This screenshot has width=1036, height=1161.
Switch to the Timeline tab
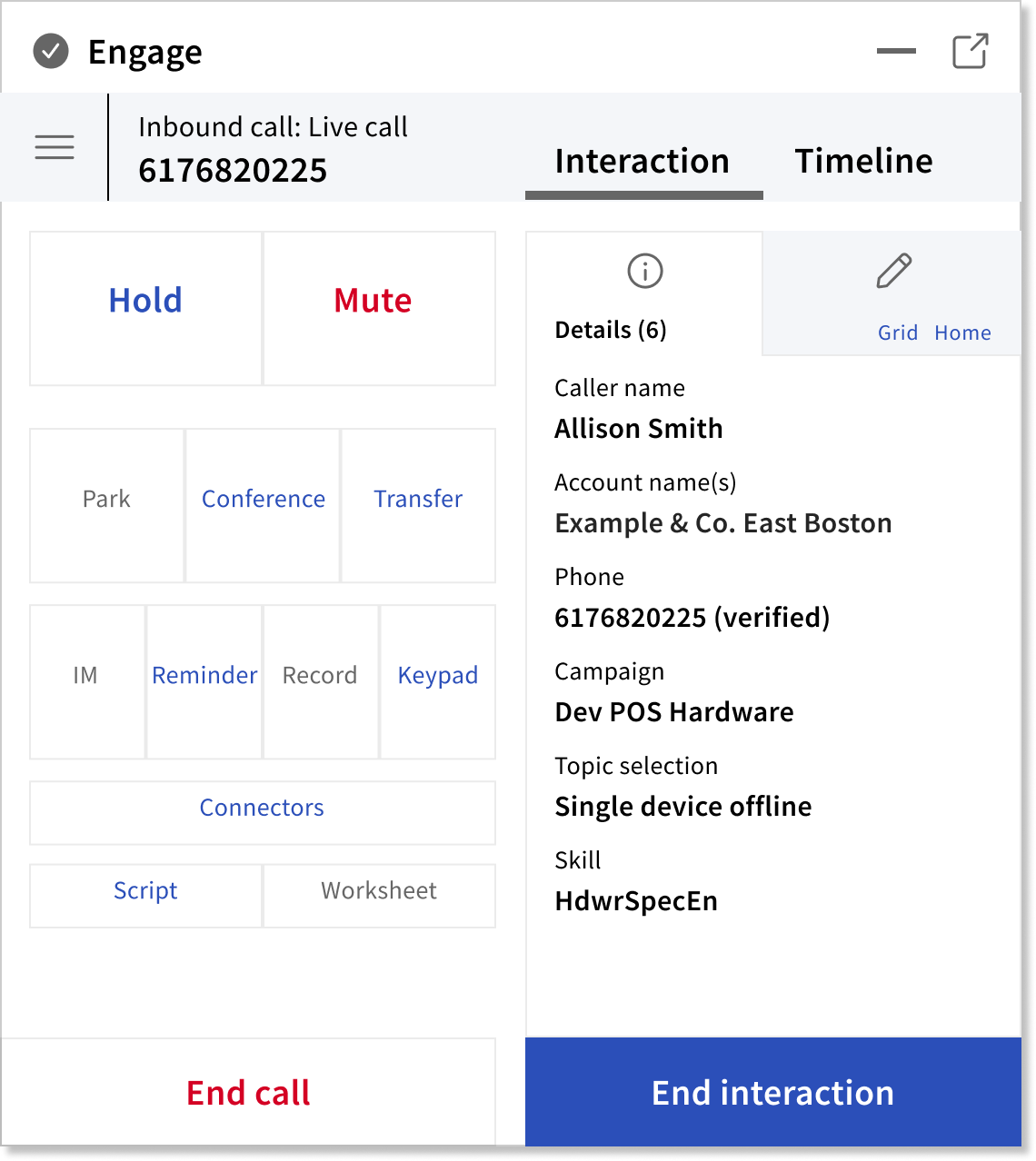pyautogui.click(x=863, y=162)
